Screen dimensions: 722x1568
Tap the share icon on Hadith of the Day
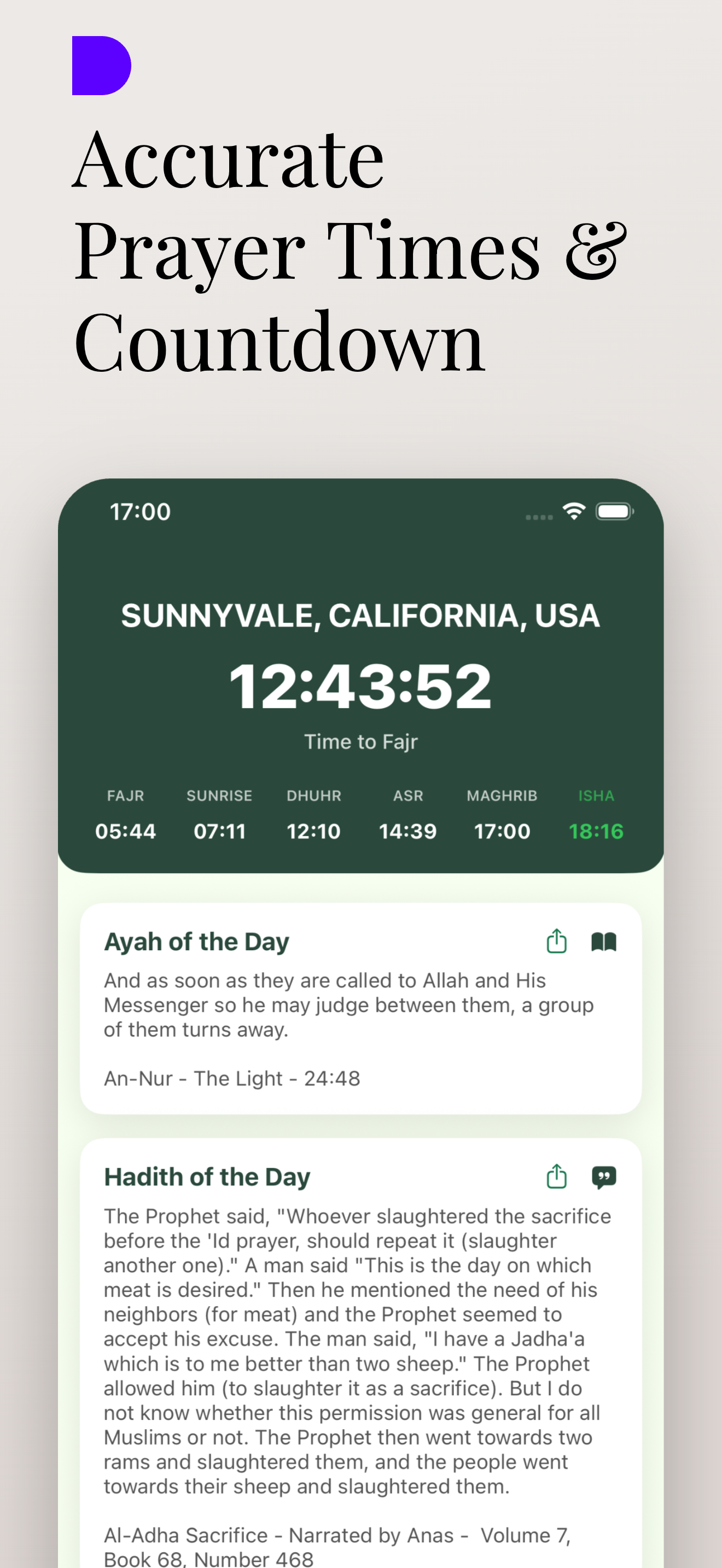pos(556,1176)
